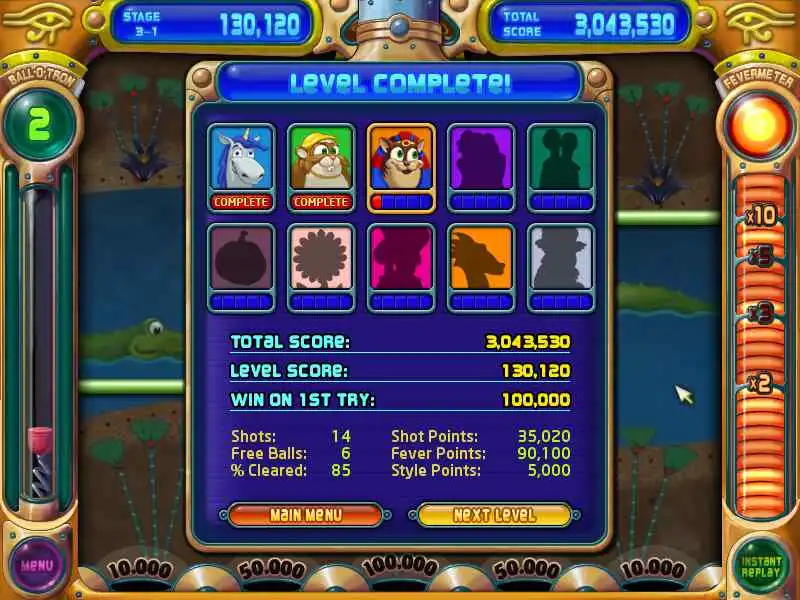Open the purple Menu button
Viewport: 800px width, 600px height.
(37, 565)
